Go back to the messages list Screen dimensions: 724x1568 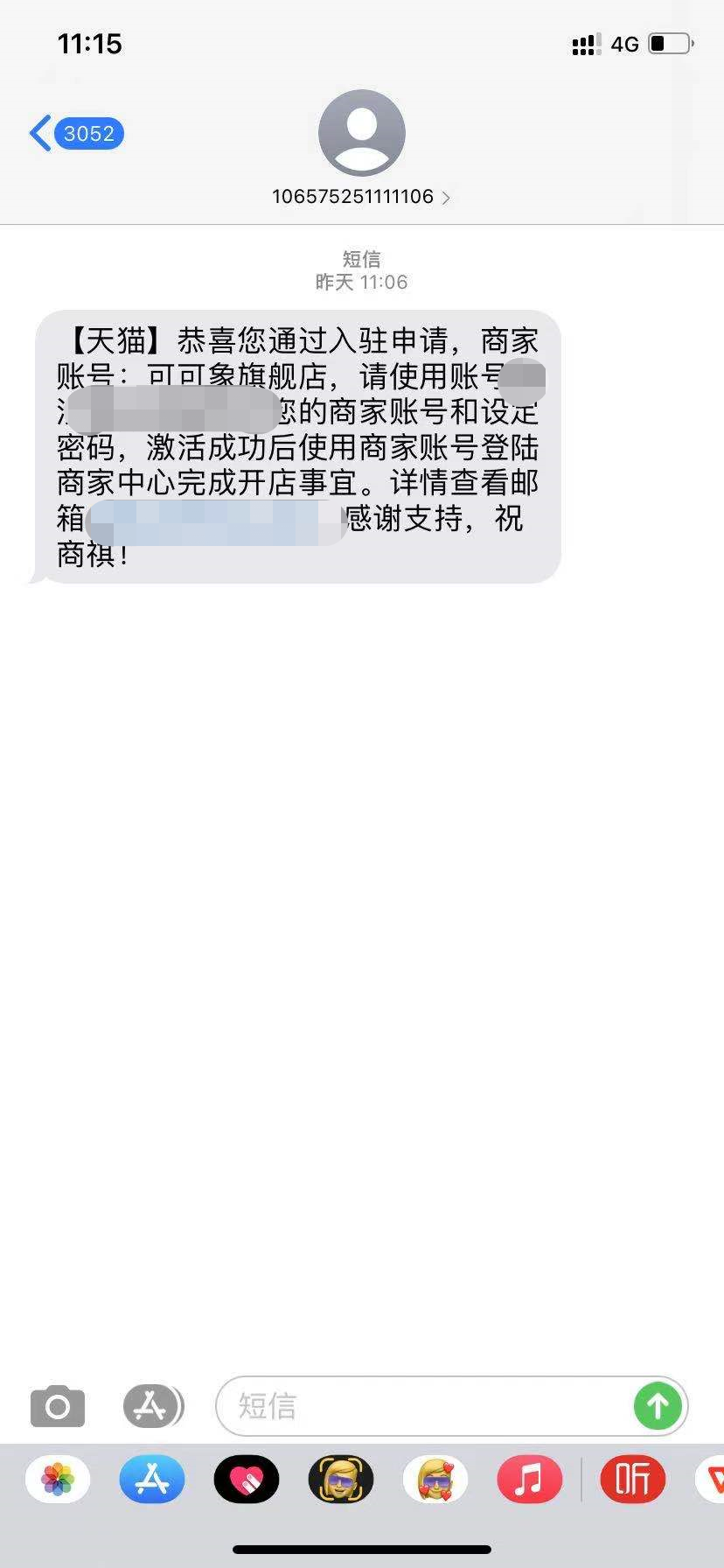76,134
